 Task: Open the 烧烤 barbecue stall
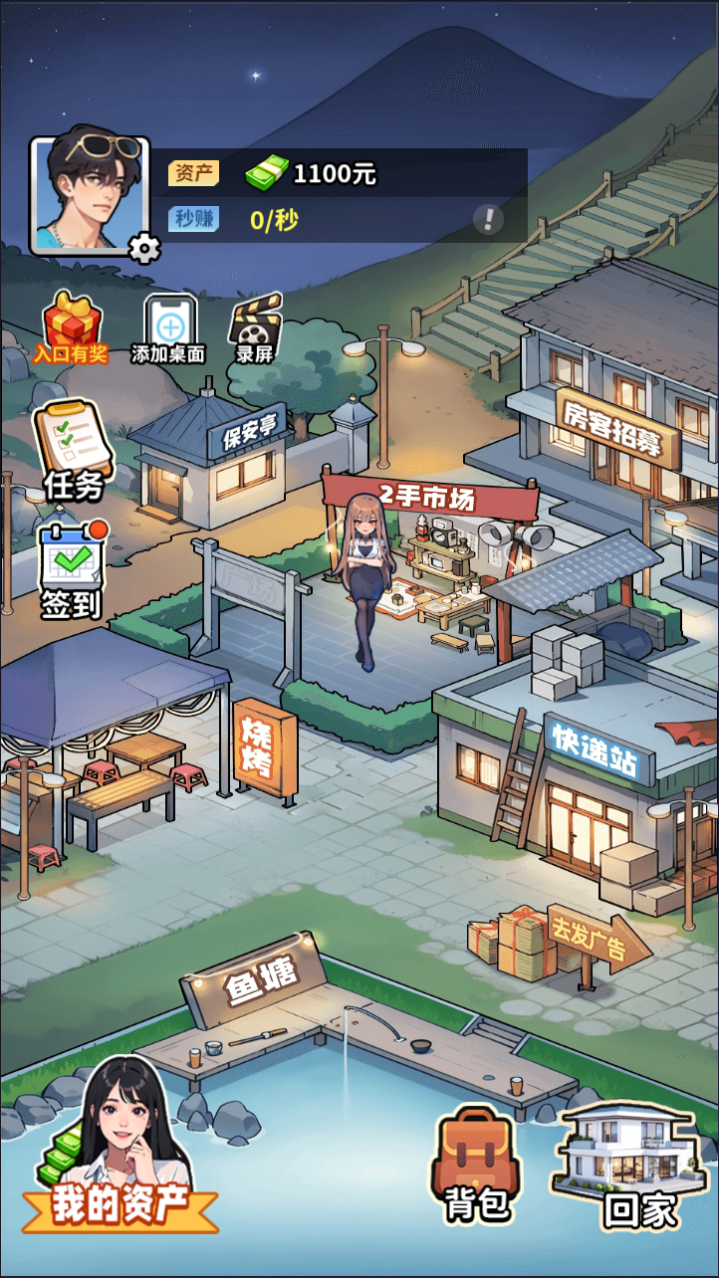264,747
